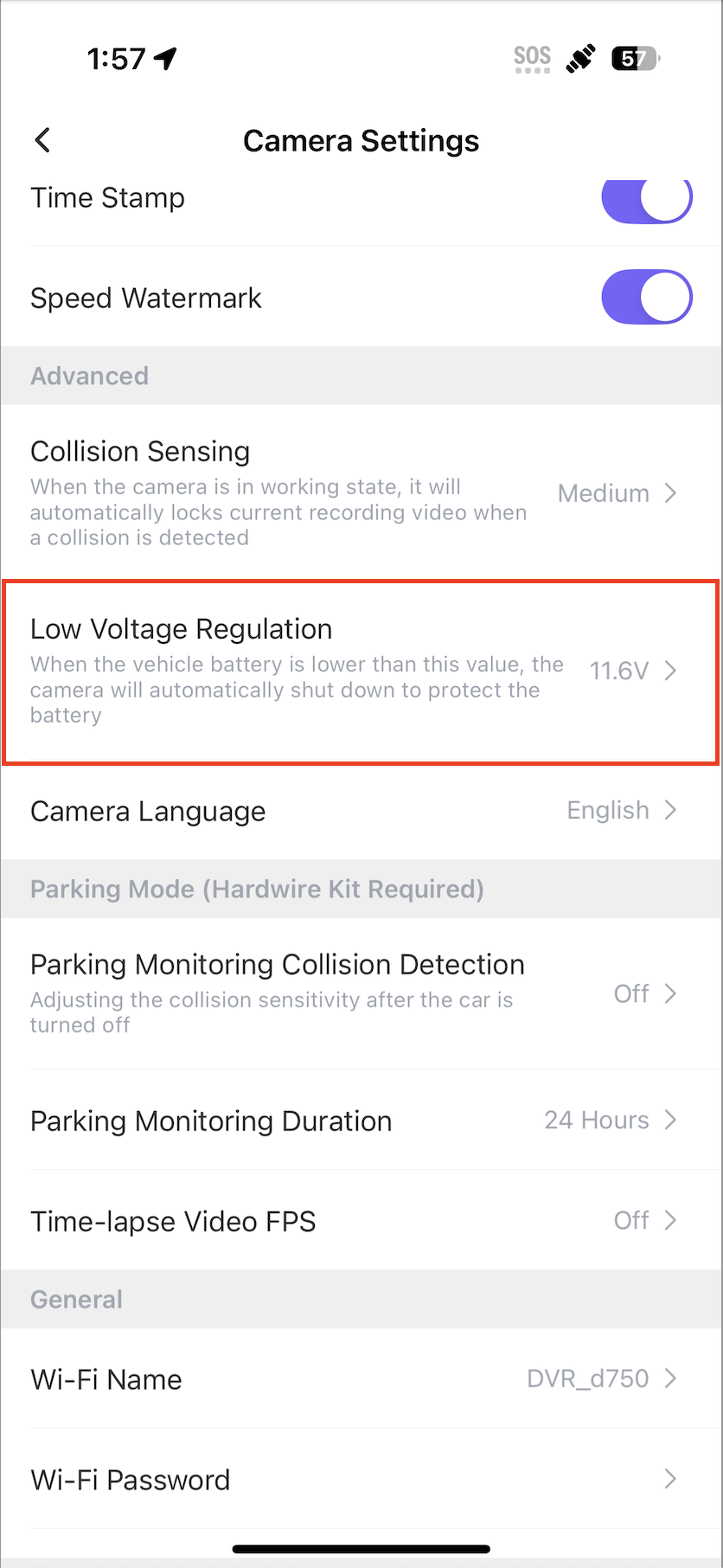The width and height of the screenshot is (723, 1568).
Task: Select Parking Monitoring Duration row
Action: [361, 1121]
